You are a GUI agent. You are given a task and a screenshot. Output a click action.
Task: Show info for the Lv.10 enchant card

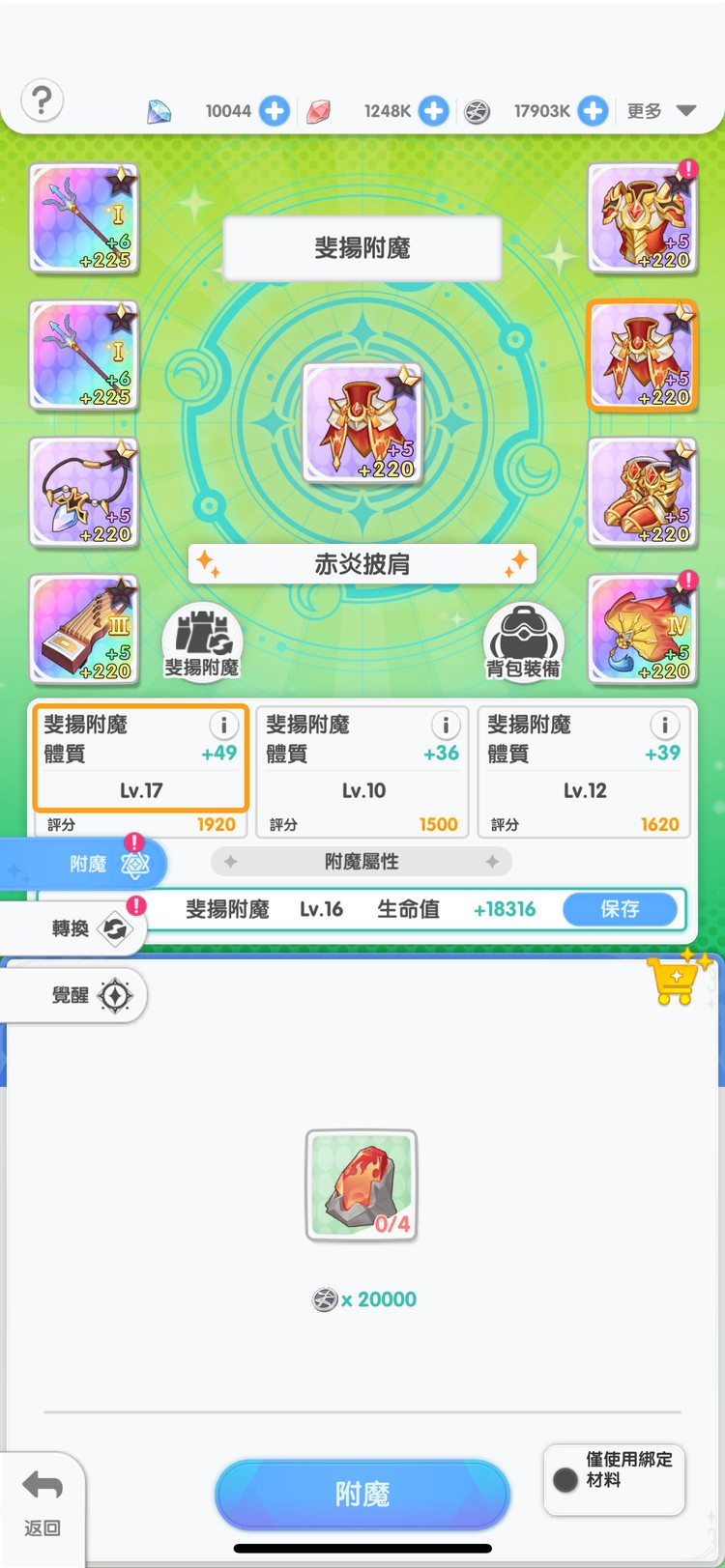point(446,726)
